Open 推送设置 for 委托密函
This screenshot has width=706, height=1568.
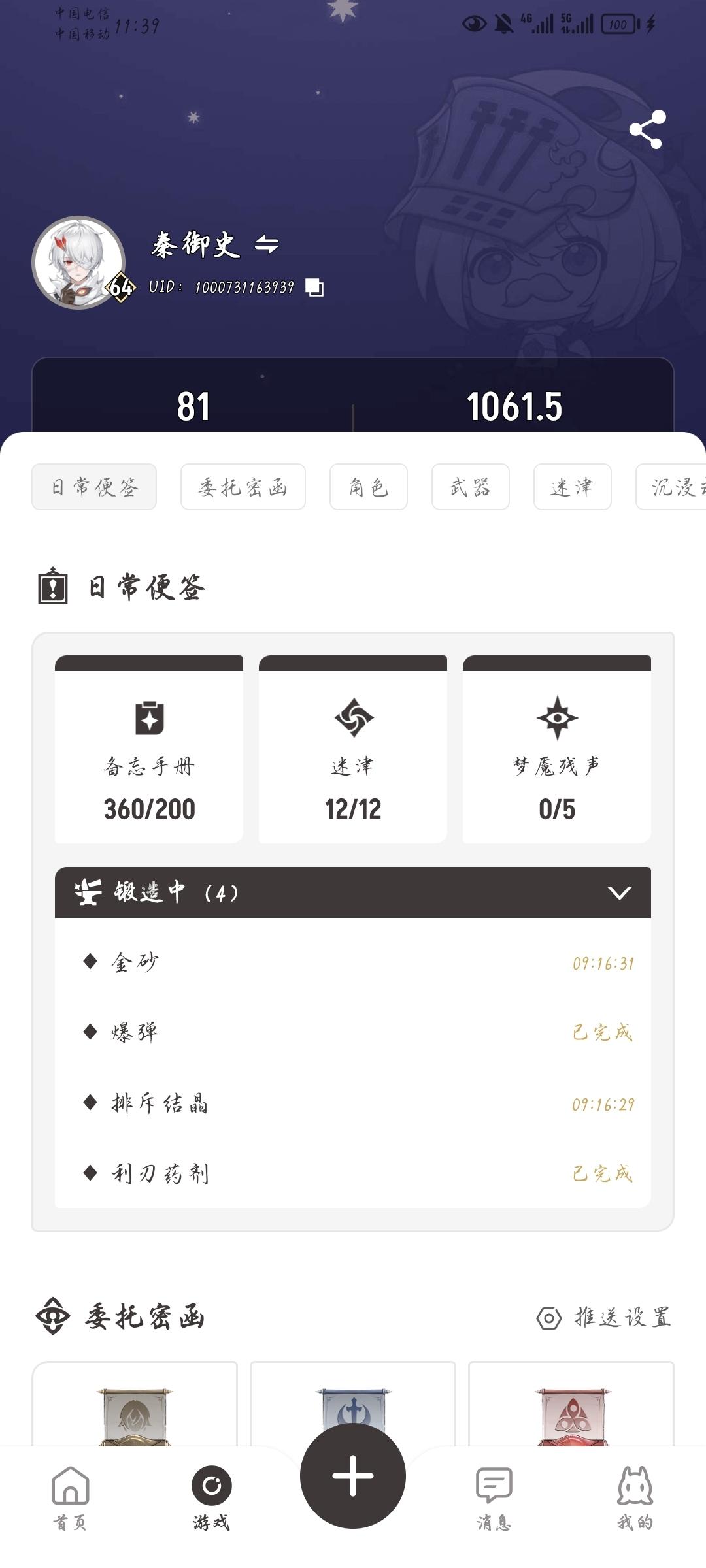[604, 1318]
